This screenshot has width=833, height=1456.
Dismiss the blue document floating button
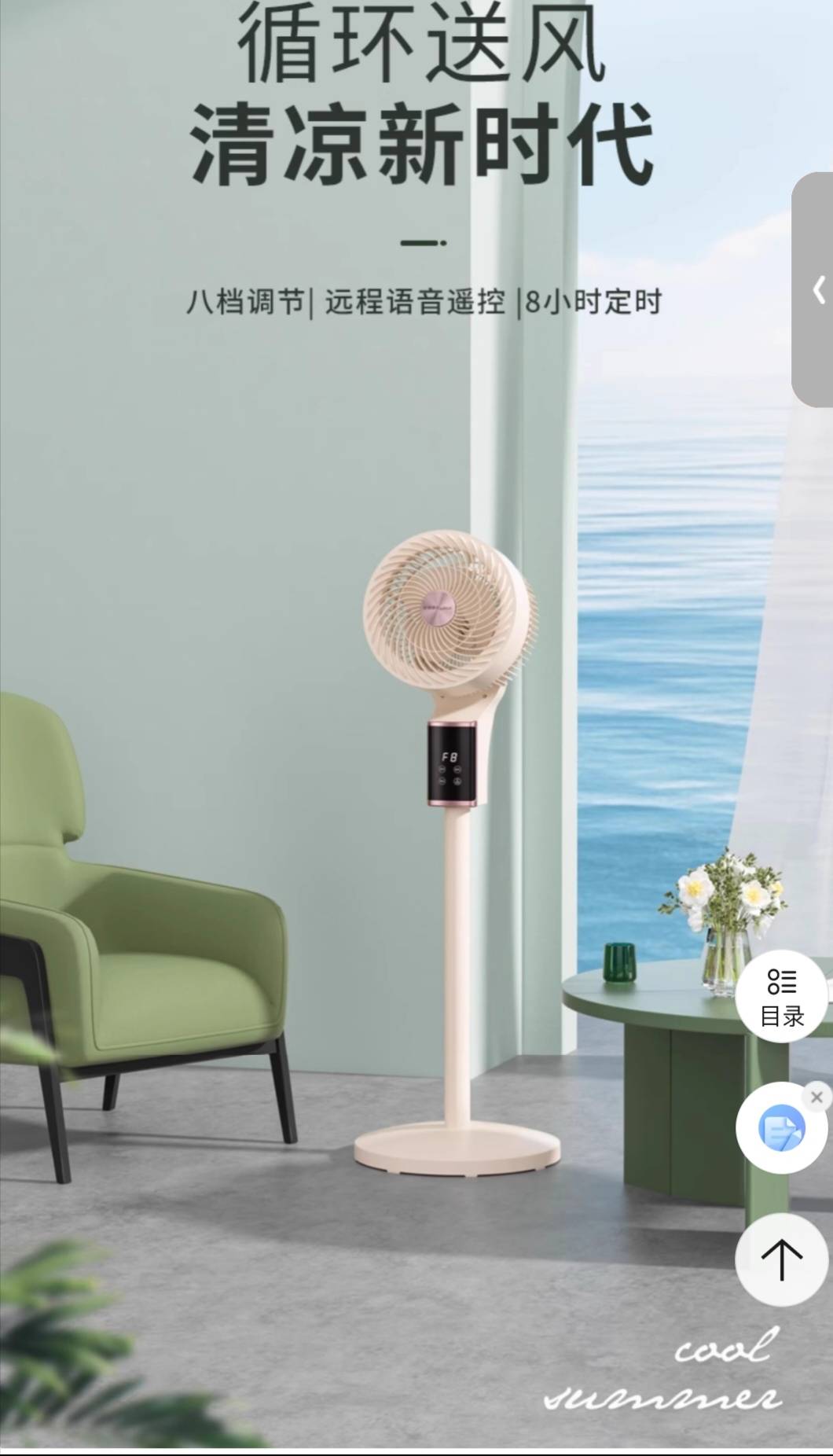[816, 1097]
